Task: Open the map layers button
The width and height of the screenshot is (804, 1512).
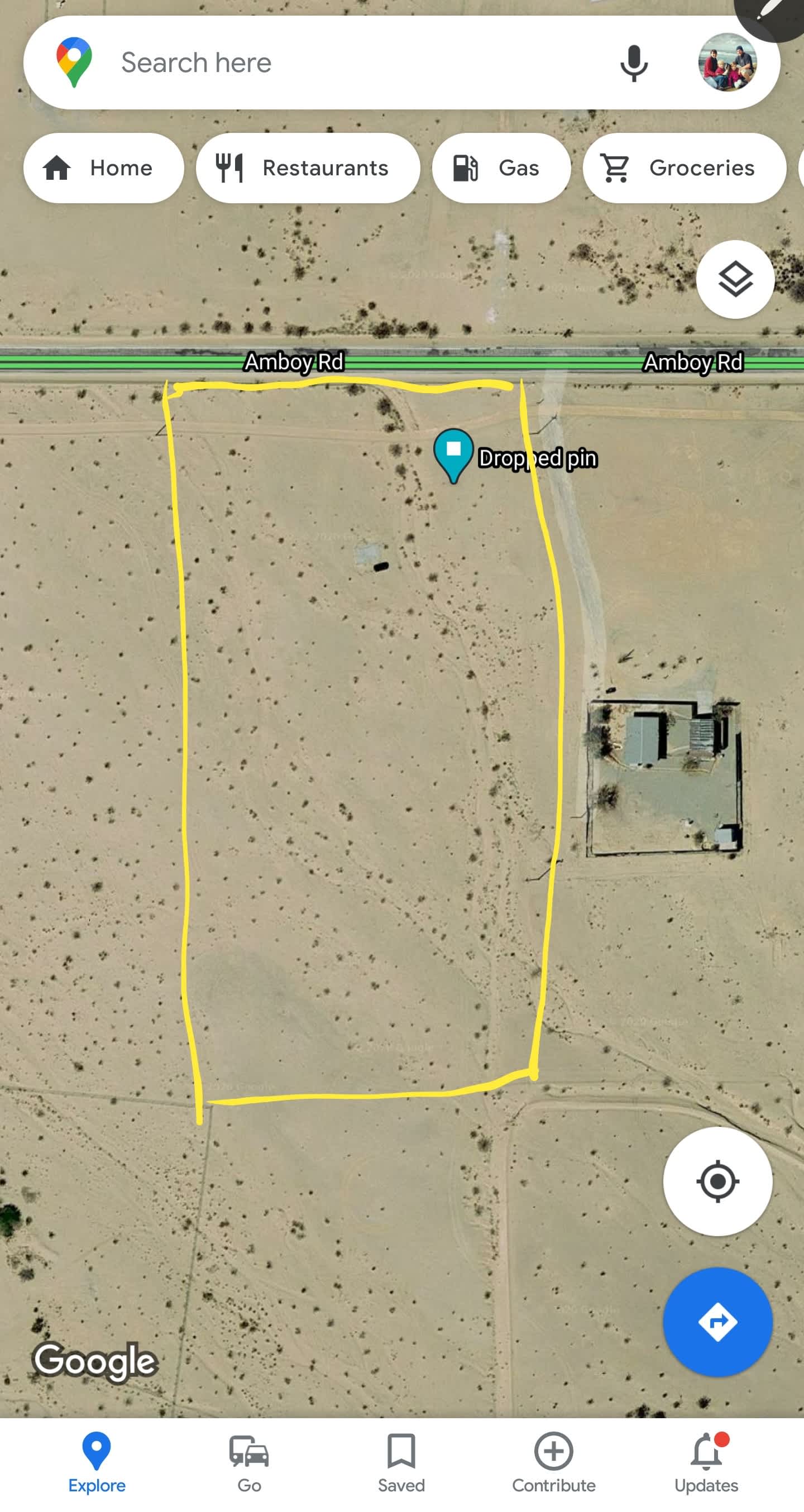Action: point(735,279)
